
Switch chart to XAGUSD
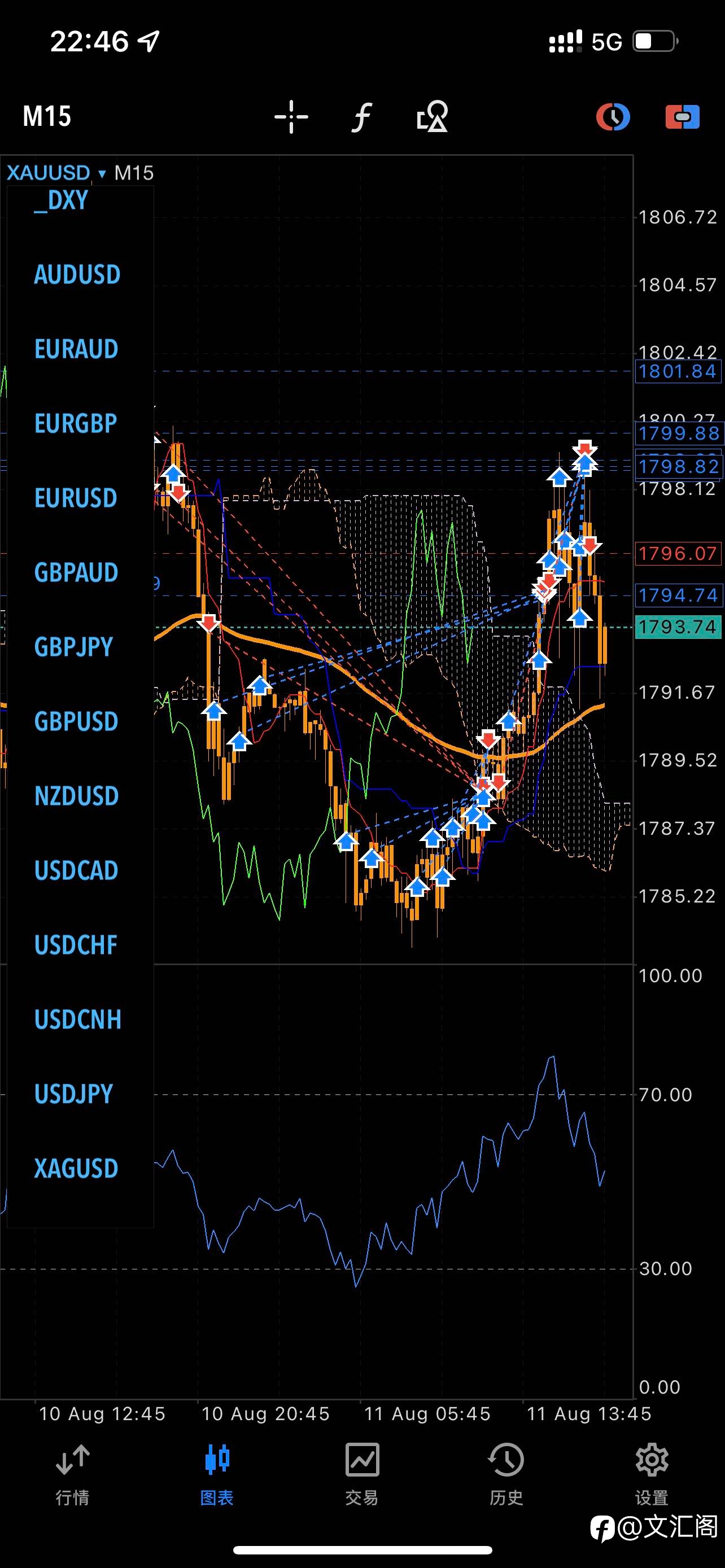76,1168
